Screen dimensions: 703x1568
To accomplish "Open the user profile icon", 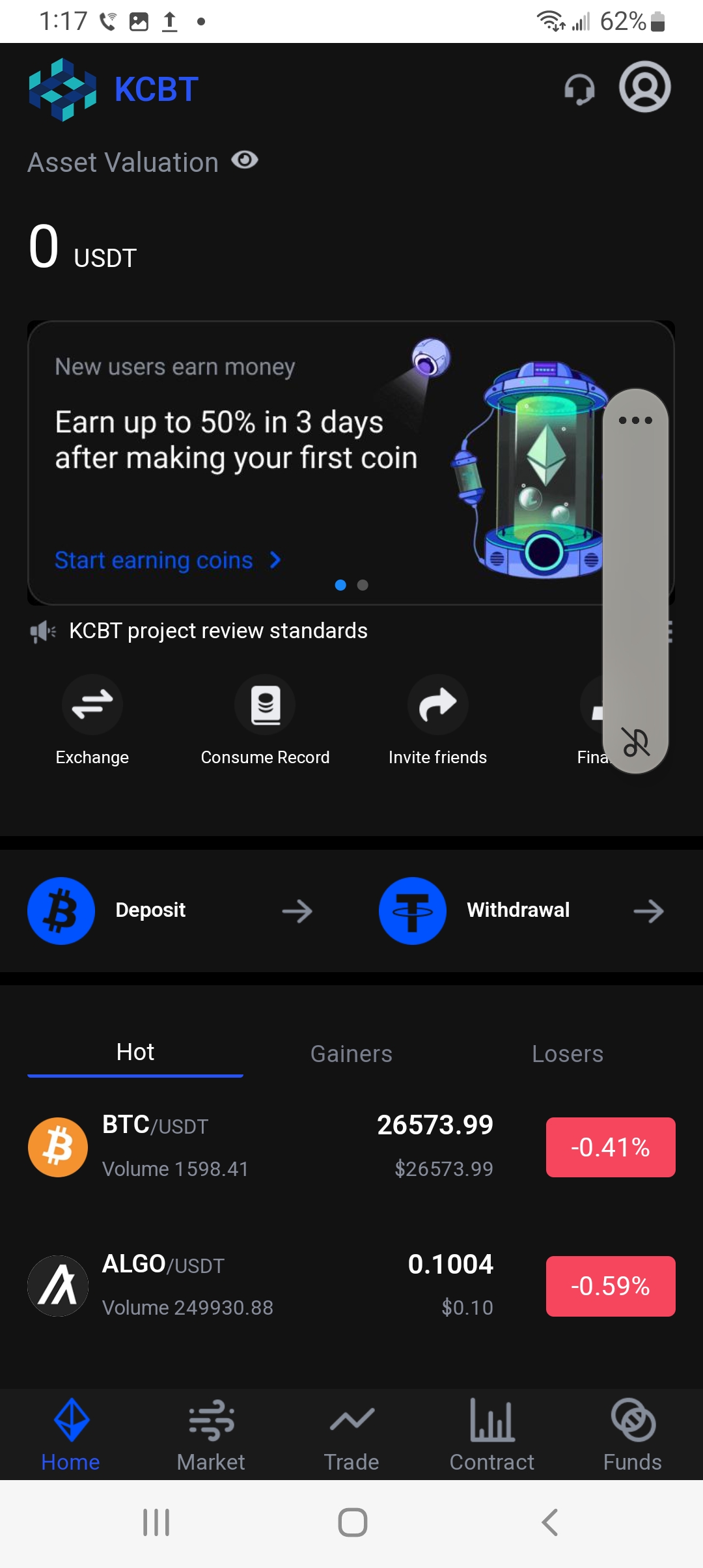I will [644, 87].
